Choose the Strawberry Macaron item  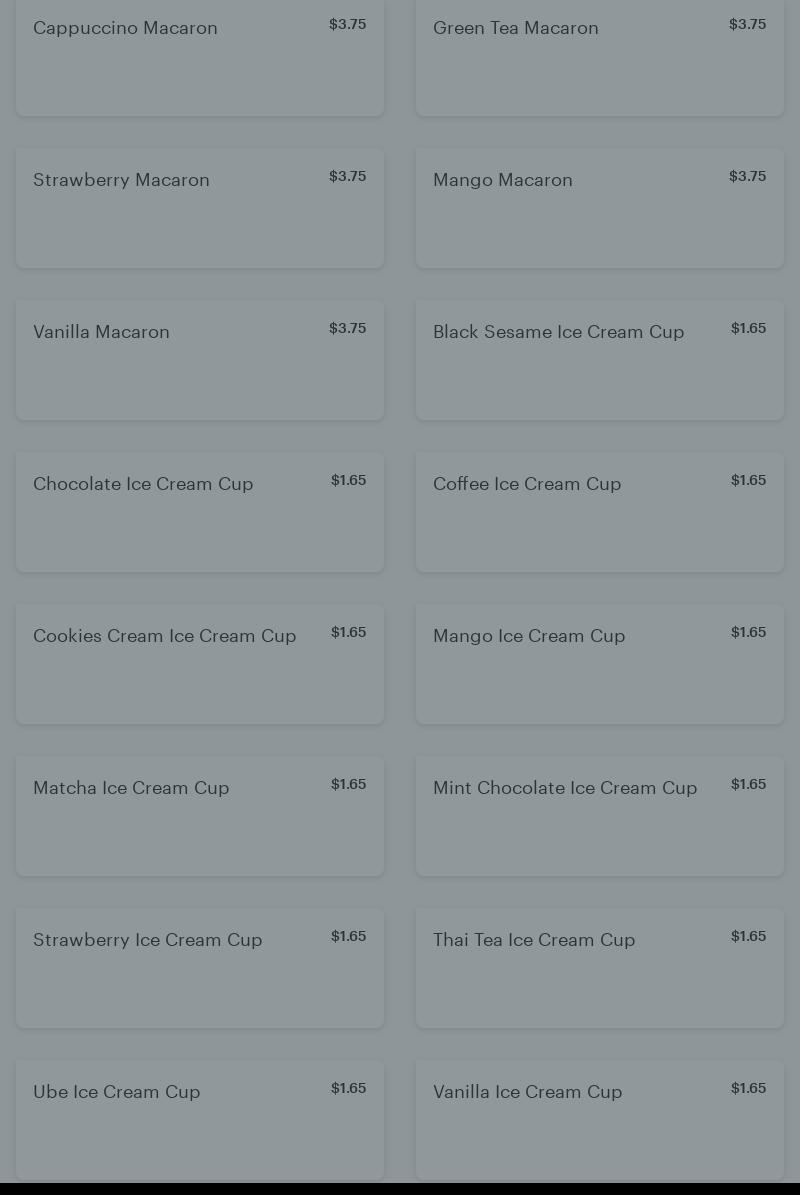(x=200, y=208)
